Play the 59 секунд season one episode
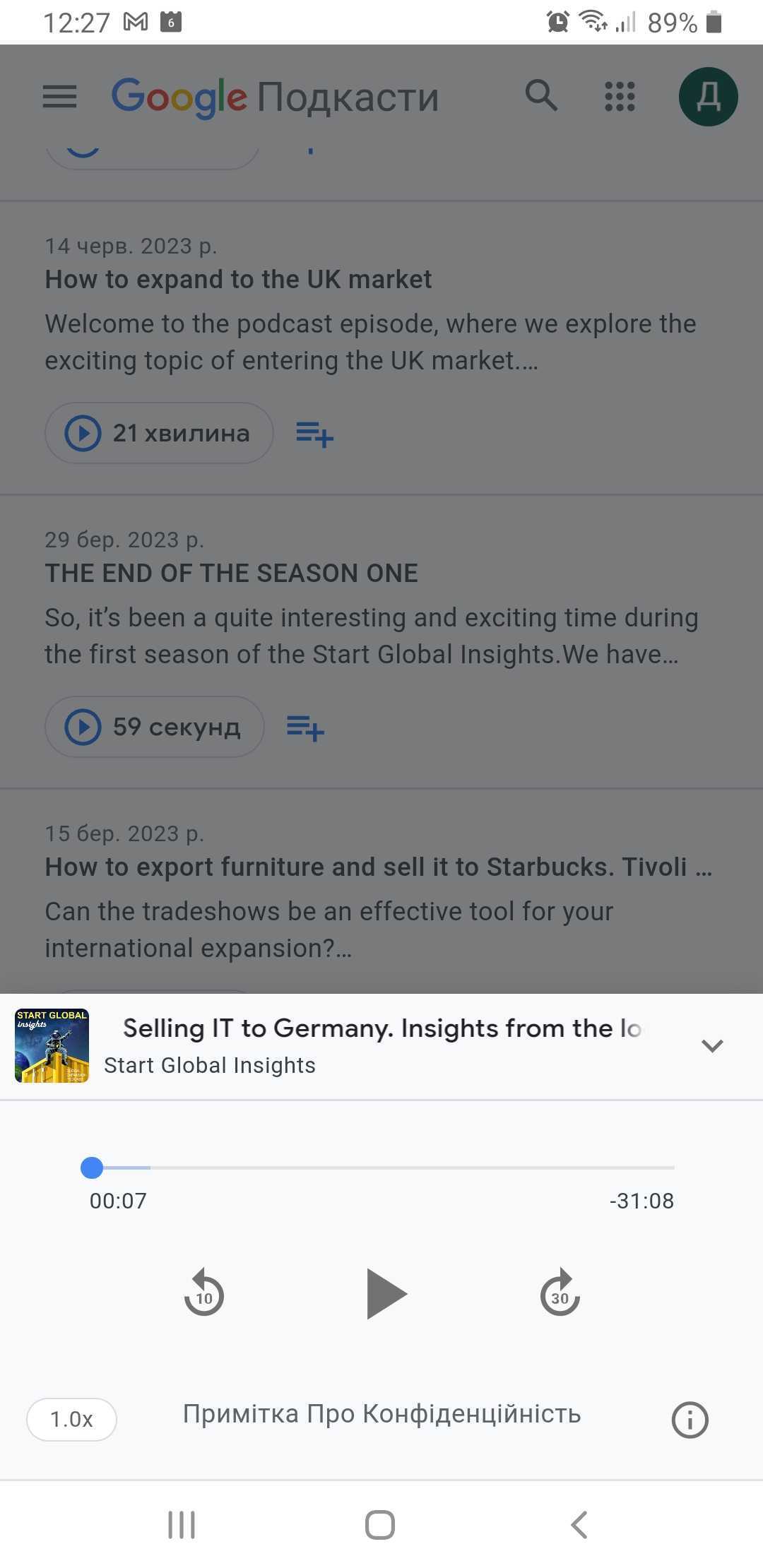This screenshot has height=1568, width=763. point(155,727)
